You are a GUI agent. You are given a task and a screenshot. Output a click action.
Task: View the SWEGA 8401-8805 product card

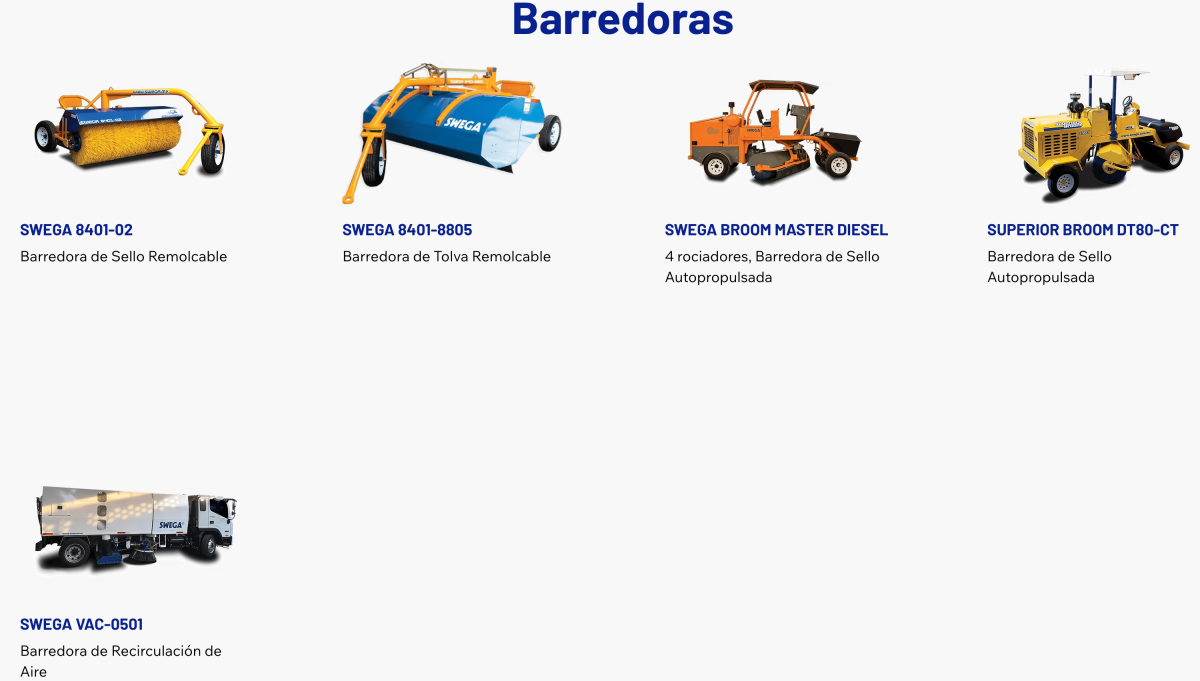[407, 230]
